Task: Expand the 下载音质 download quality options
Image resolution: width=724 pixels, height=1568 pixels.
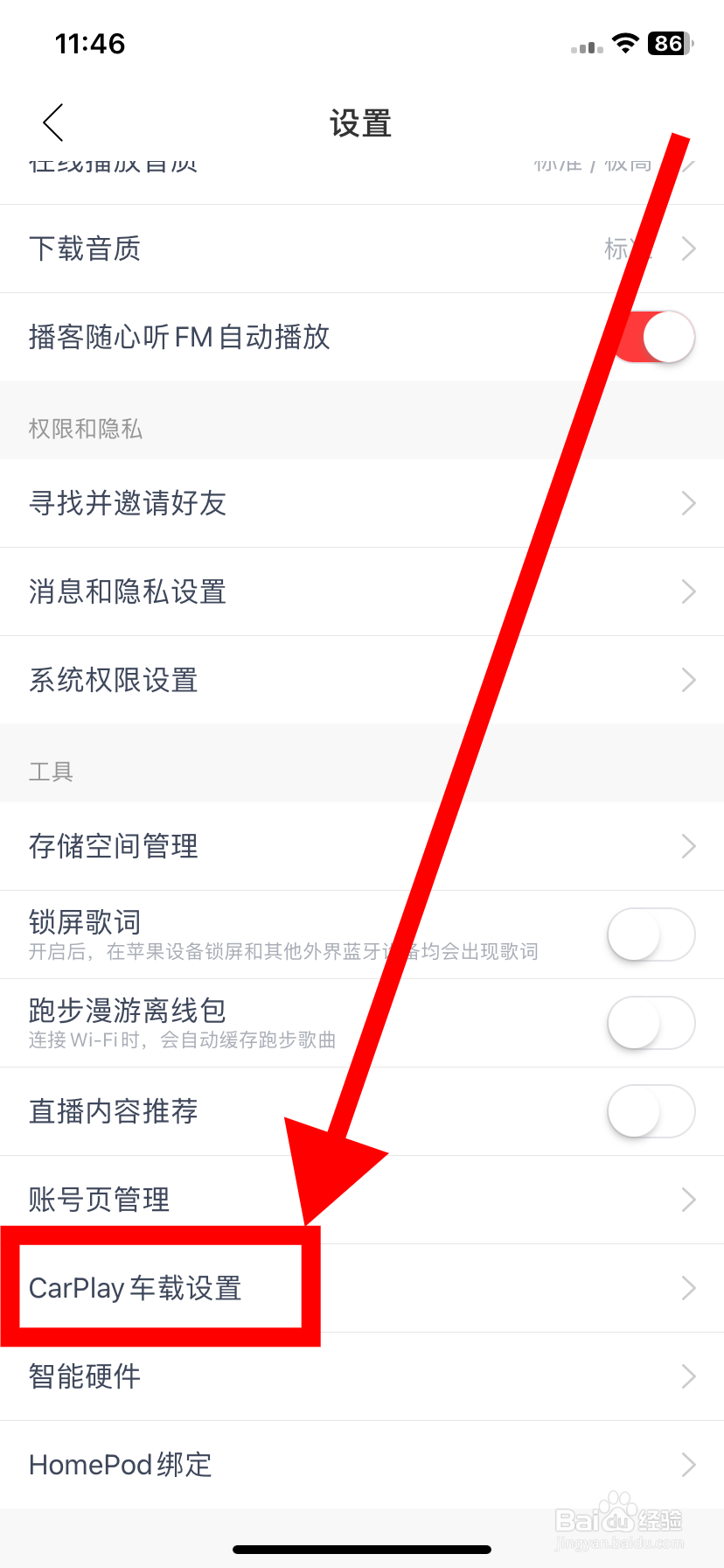Action: point(687,248)
